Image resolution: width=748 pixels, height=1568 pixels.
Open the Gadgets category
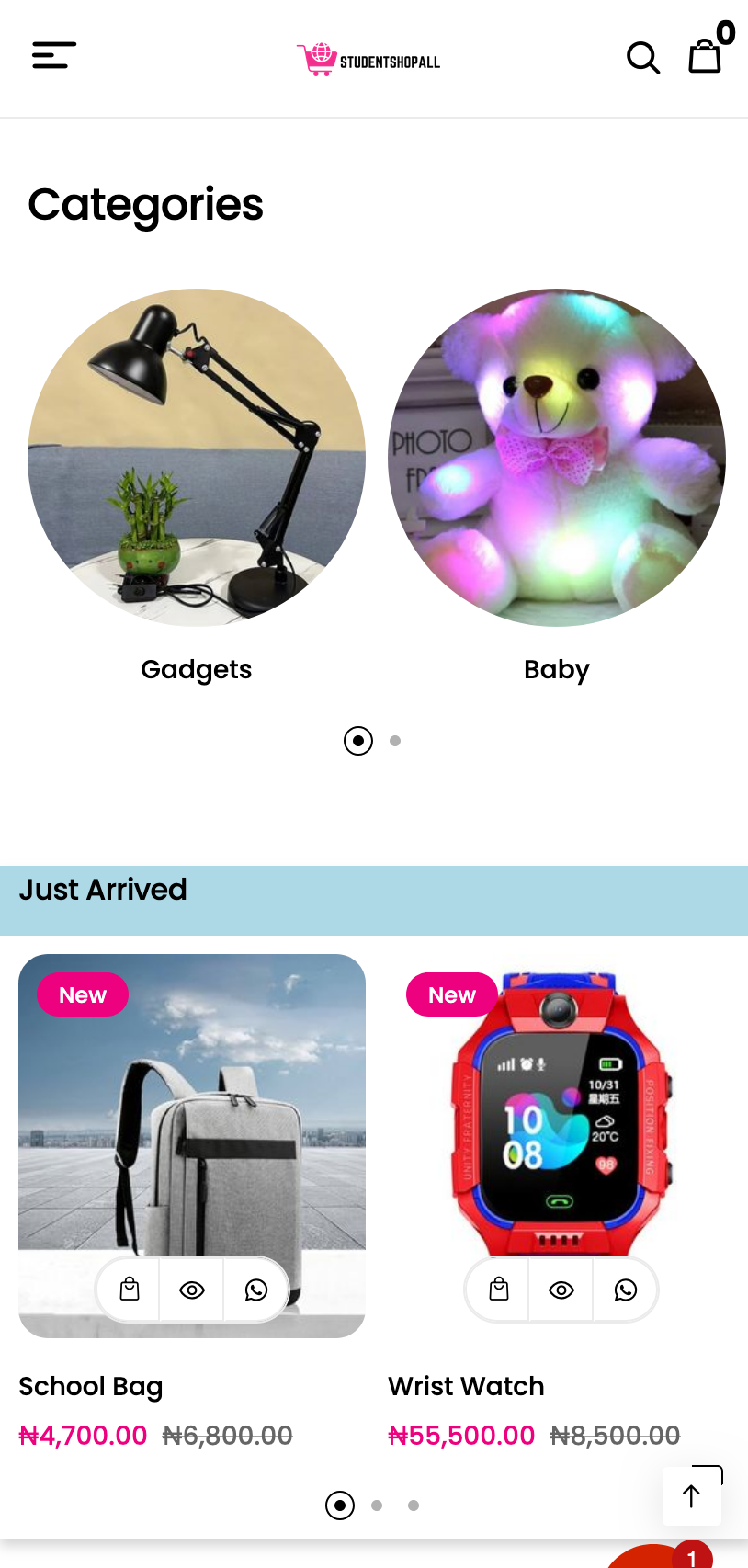coord(197,458)
